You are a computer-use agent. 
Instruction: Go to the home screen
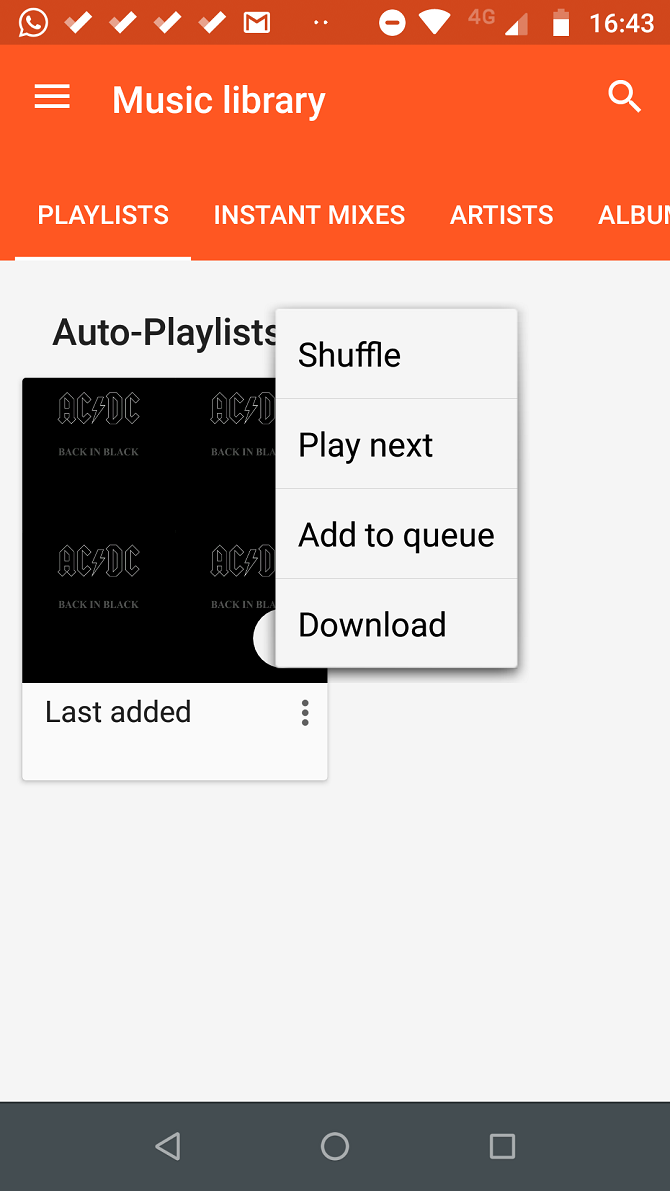tap(335, 1146)
